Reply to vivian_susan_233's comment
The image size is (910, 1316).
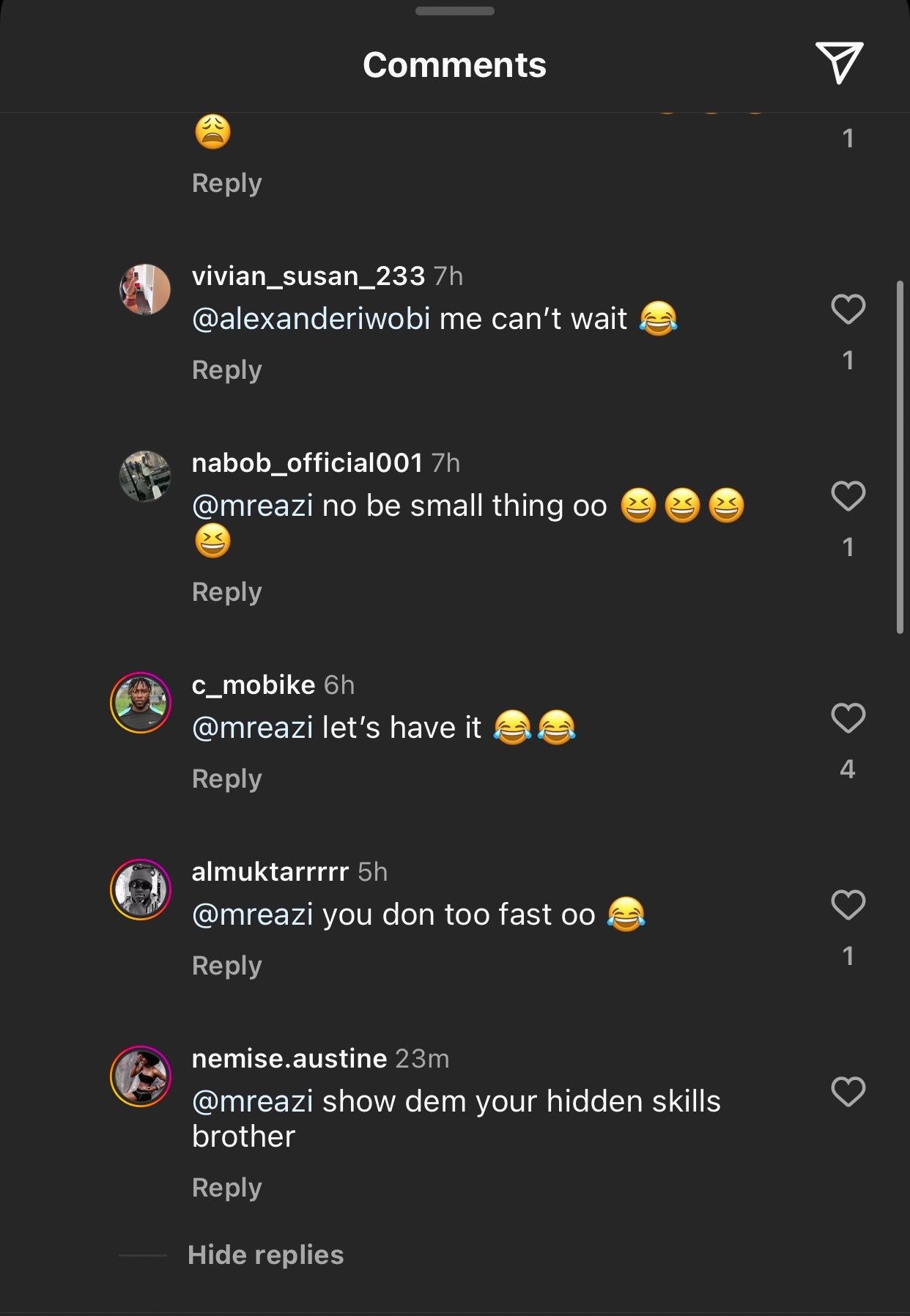[226, 370]
